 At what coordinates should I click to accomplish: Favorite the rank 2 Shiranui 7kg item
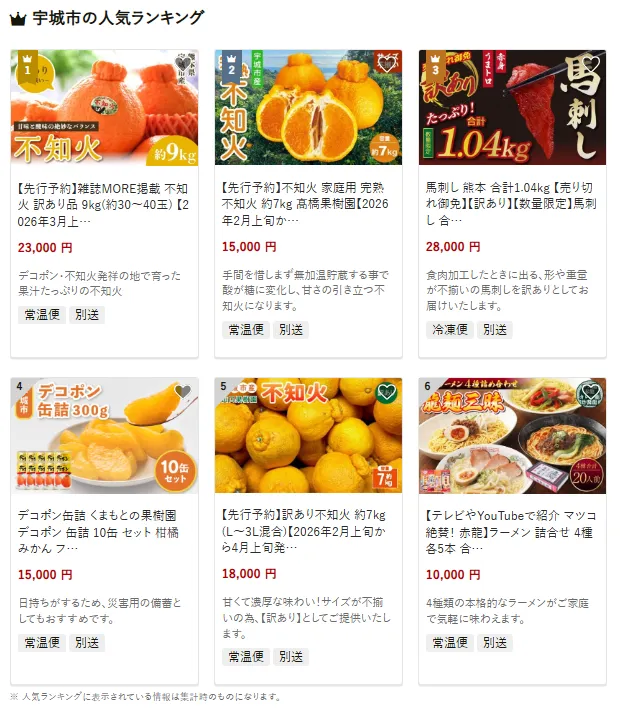tap(386, 65)
